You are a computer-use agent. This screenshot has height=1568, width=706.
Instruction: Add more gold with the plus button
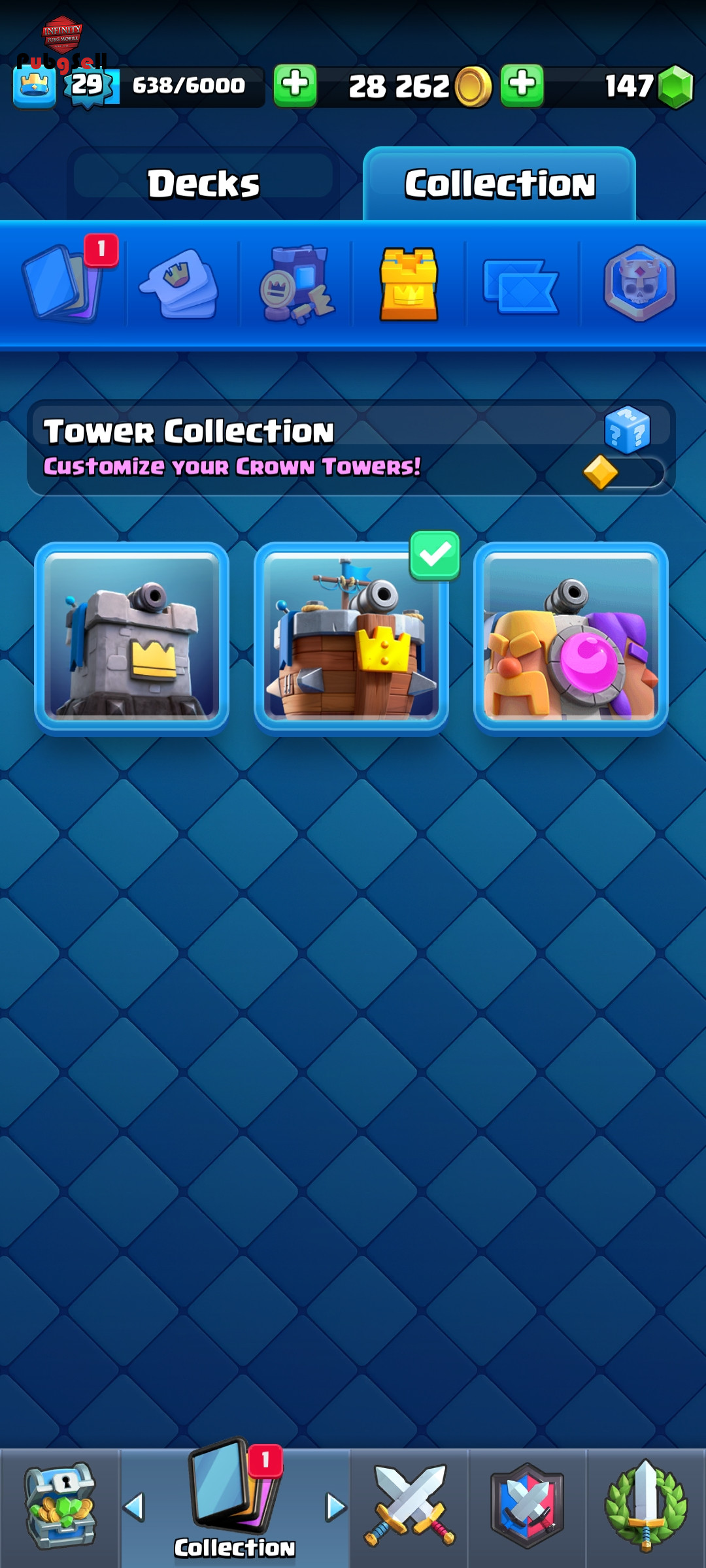coord(295,85)
